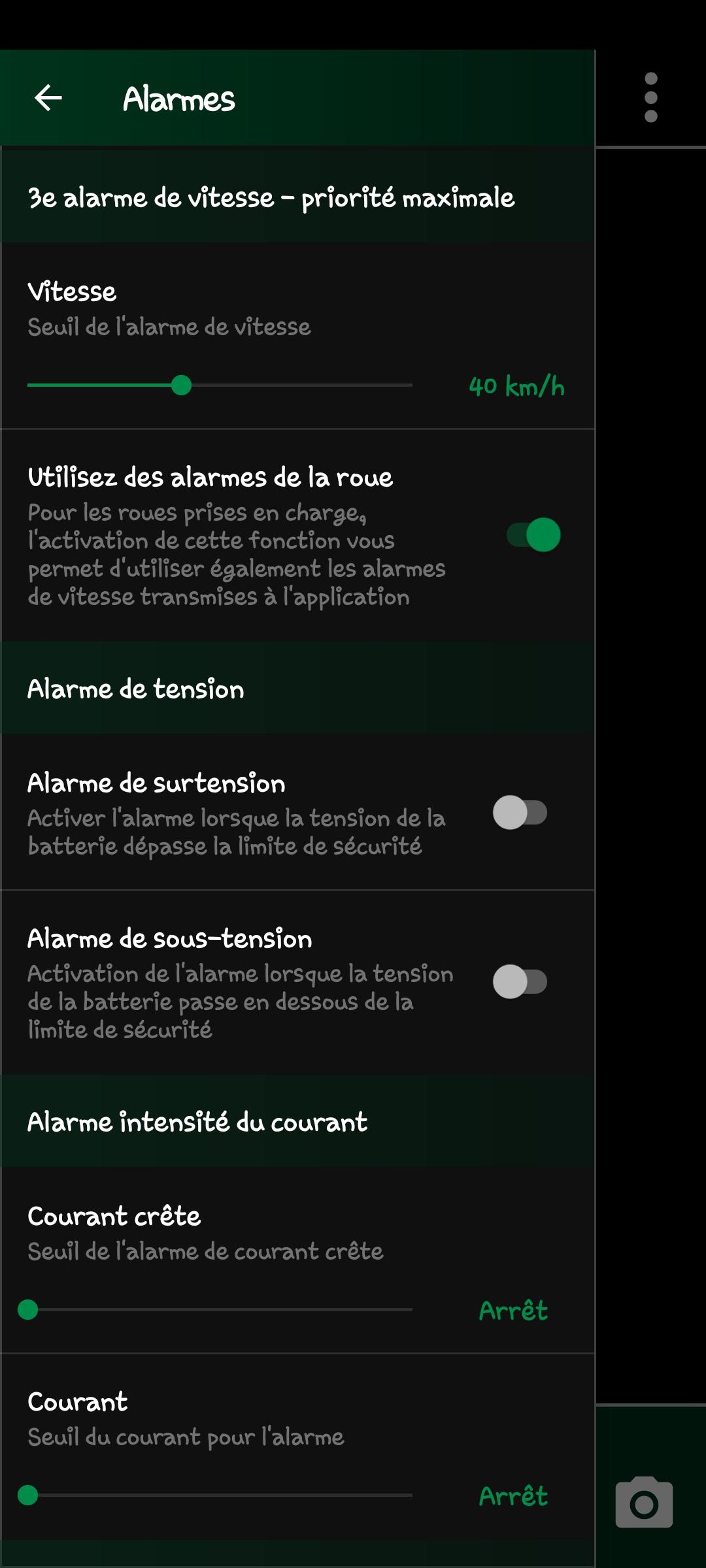This screenshot has width=706, height=1568.
Task: Open the three-dot overflow menu
Action: click(650, 98)
